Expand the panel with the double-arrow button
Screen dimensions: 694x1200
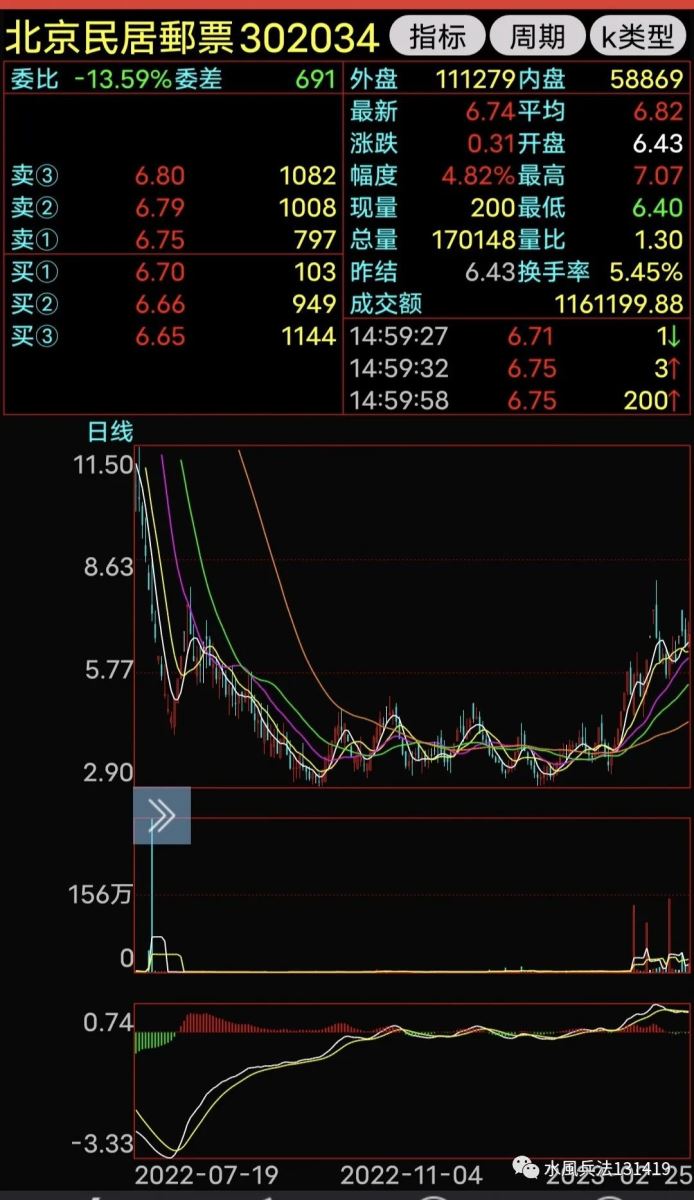(x=162, y=816)
